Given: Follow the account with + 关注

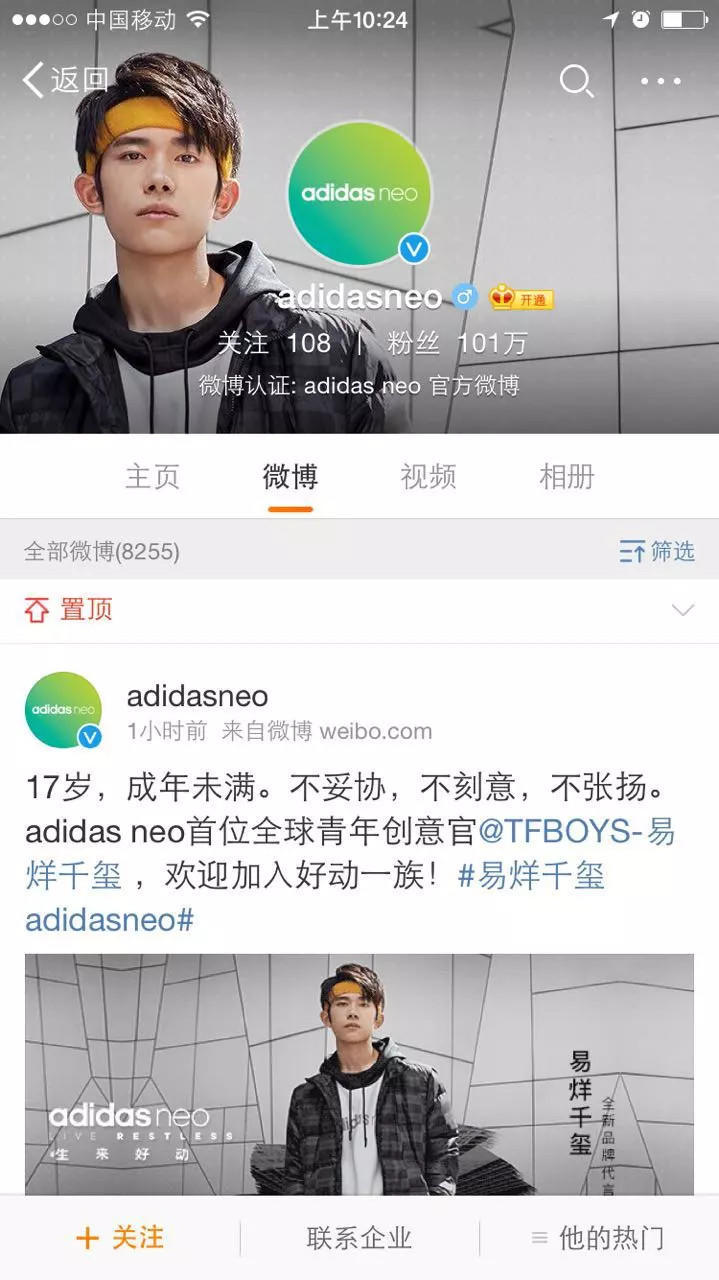Looking at the screenshot, I should point(120,1238).
